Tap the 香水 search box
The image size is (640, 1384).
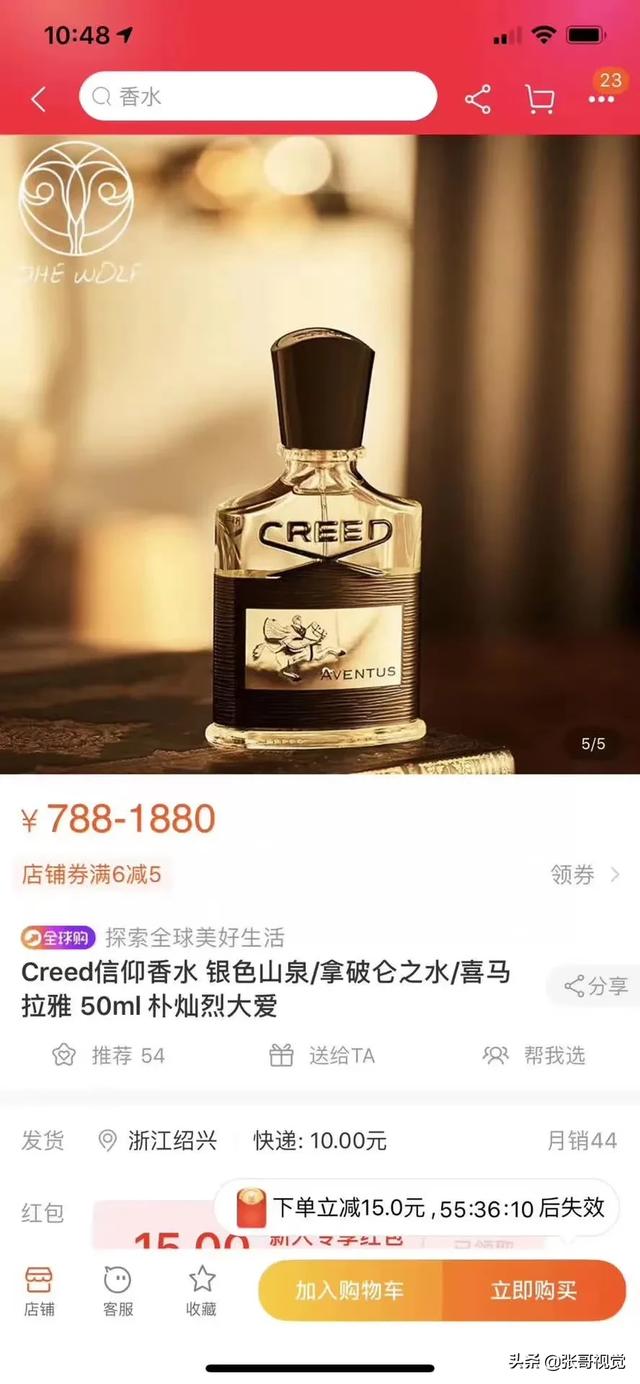pos(258,97)
